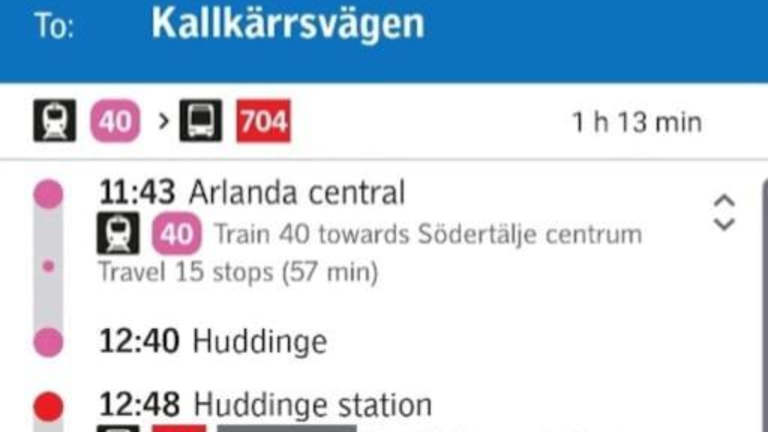The width and height of the screenshot is (768, 432).
Task: Edit the destination field Kallkärrsvägen
Action: (x=287, y=24)
